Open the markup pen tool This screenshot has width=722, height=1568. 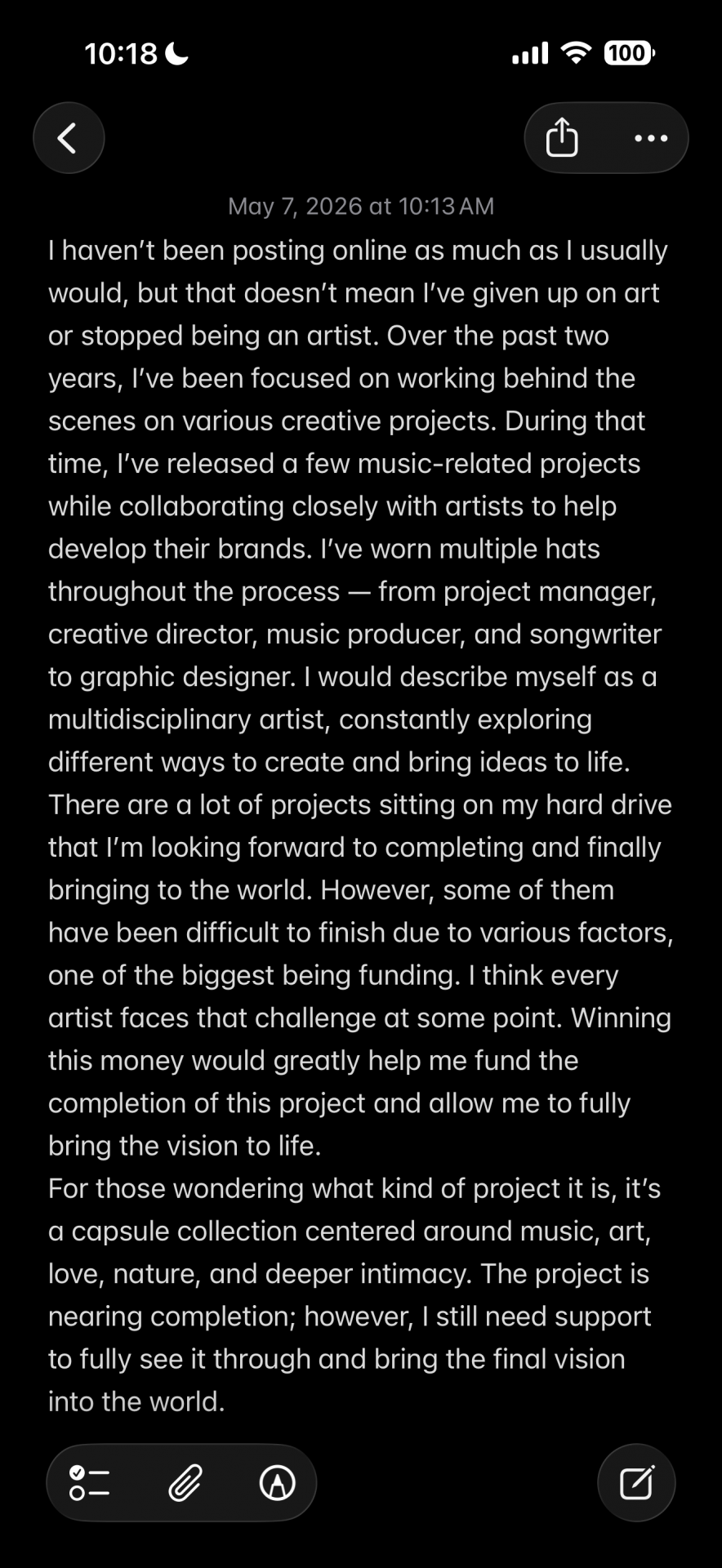click(278, 1483)
